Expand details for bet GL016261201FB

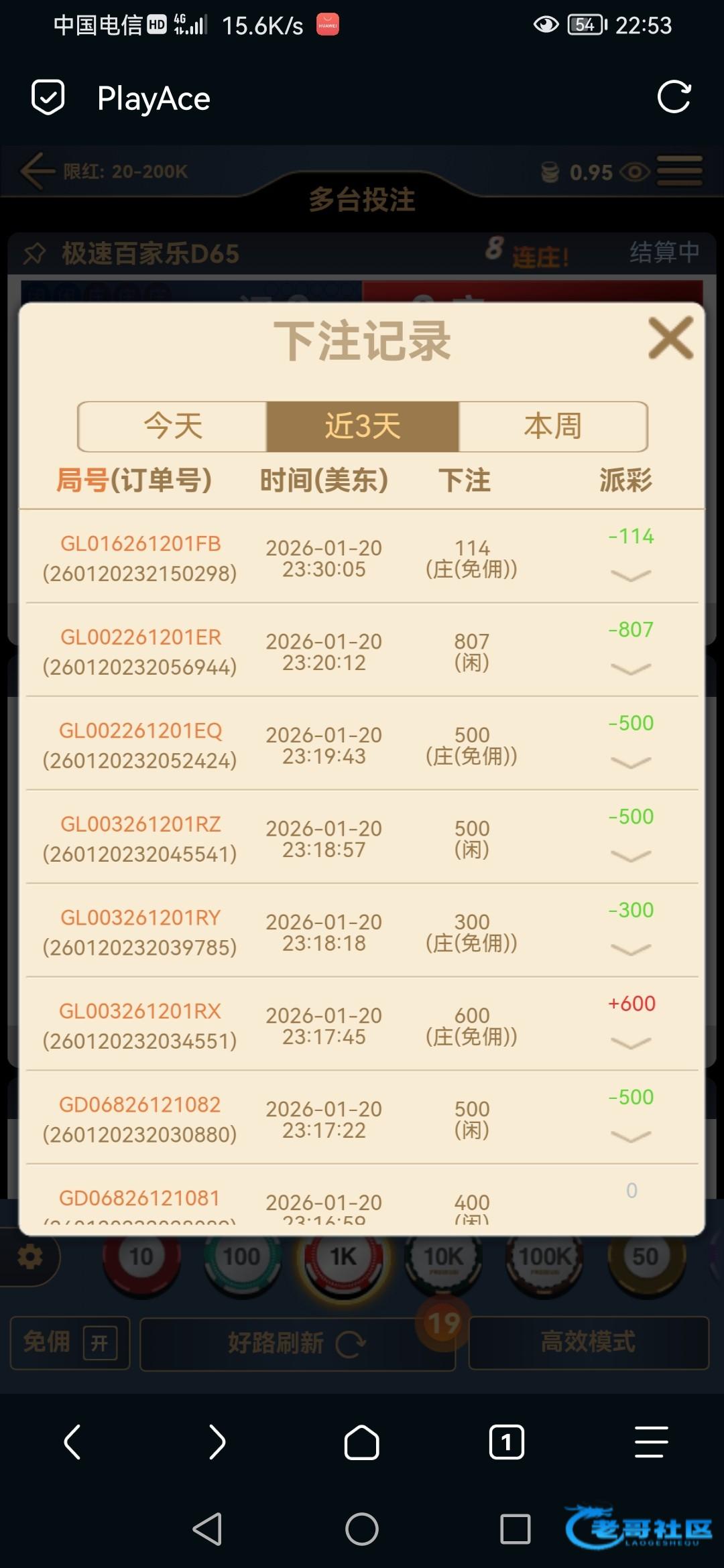[x=631, y=576]
